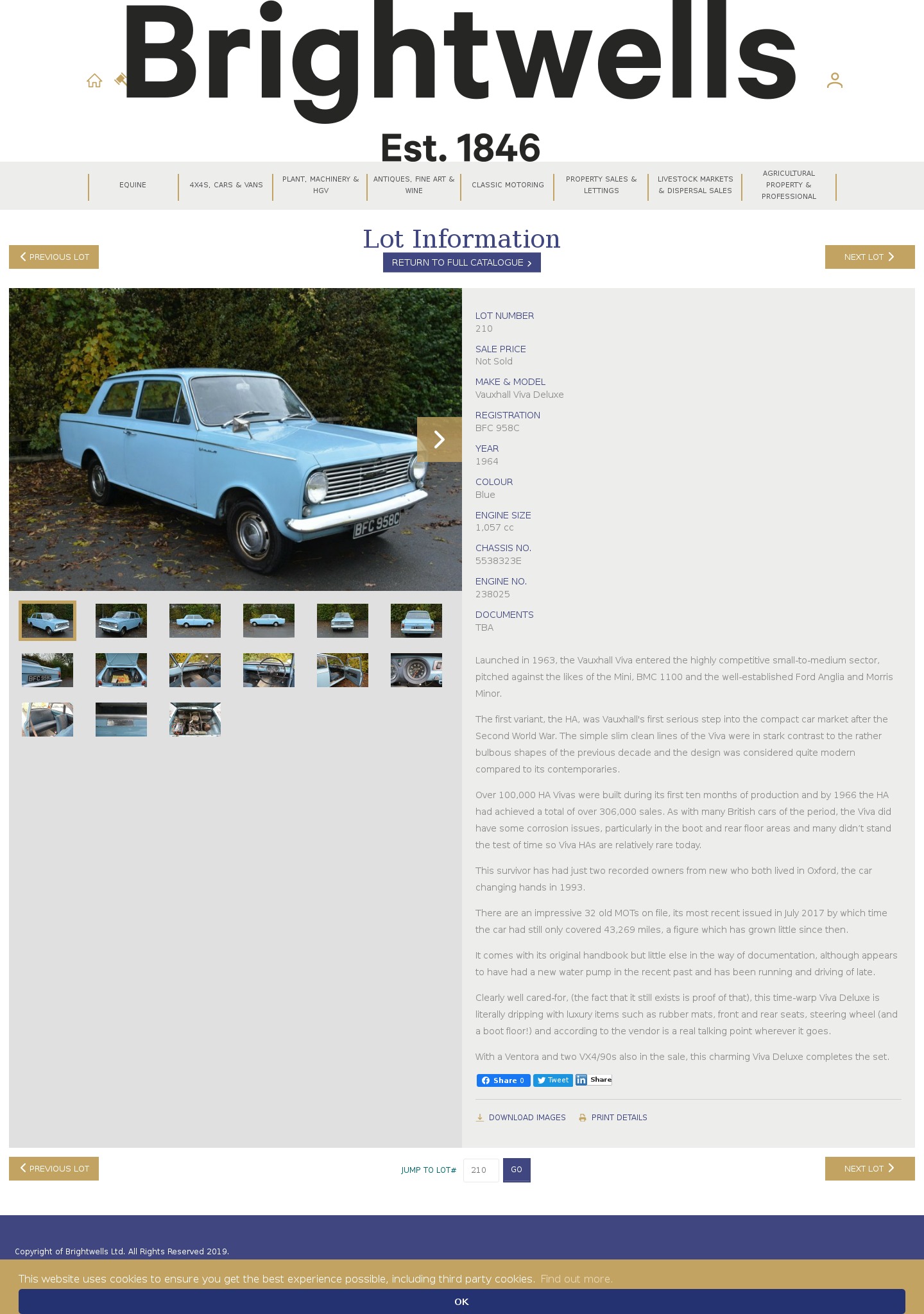
Task: Open the Equine section
Action: [133, 185]
